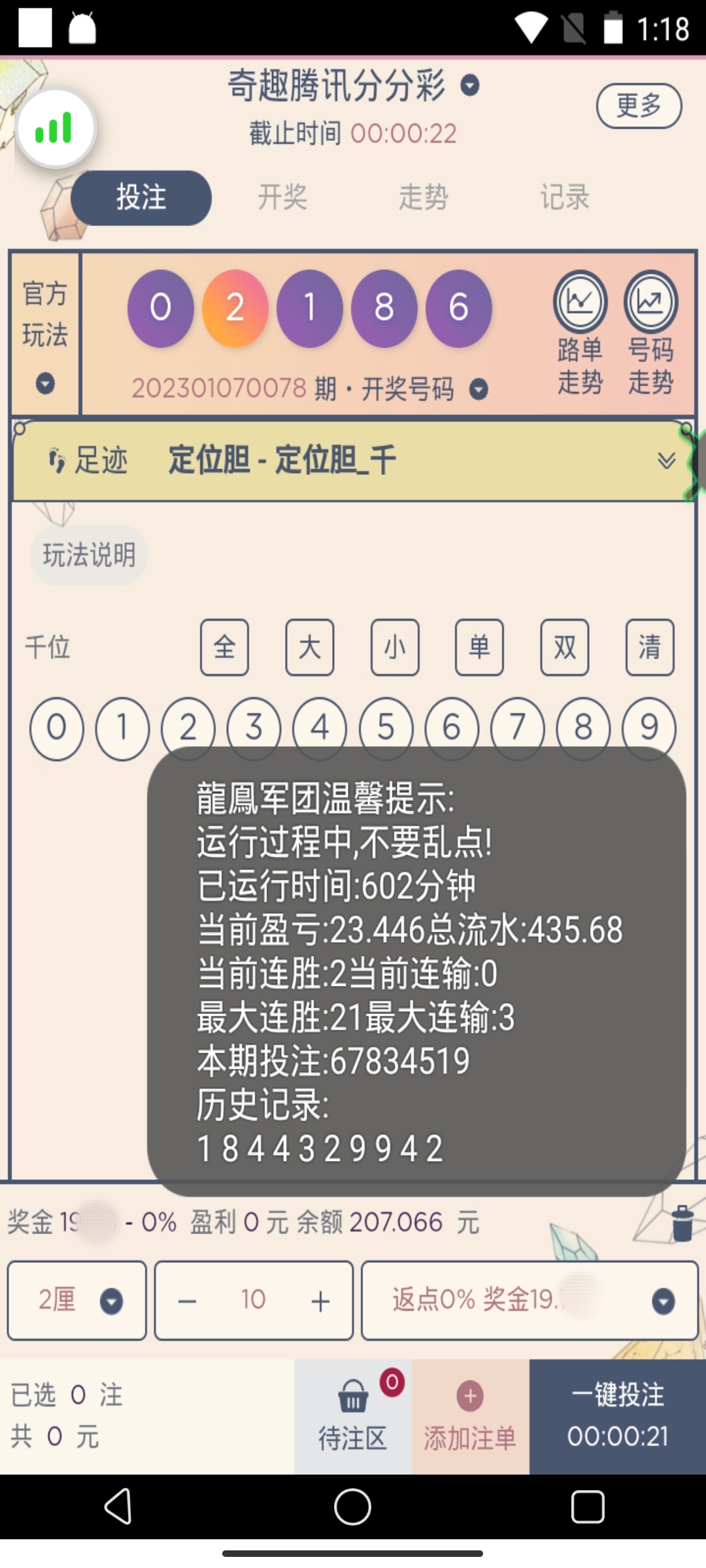Switch to the 走势 tab
The height and width of the screenshot is (1568, 706).
[x=423, y=197]
